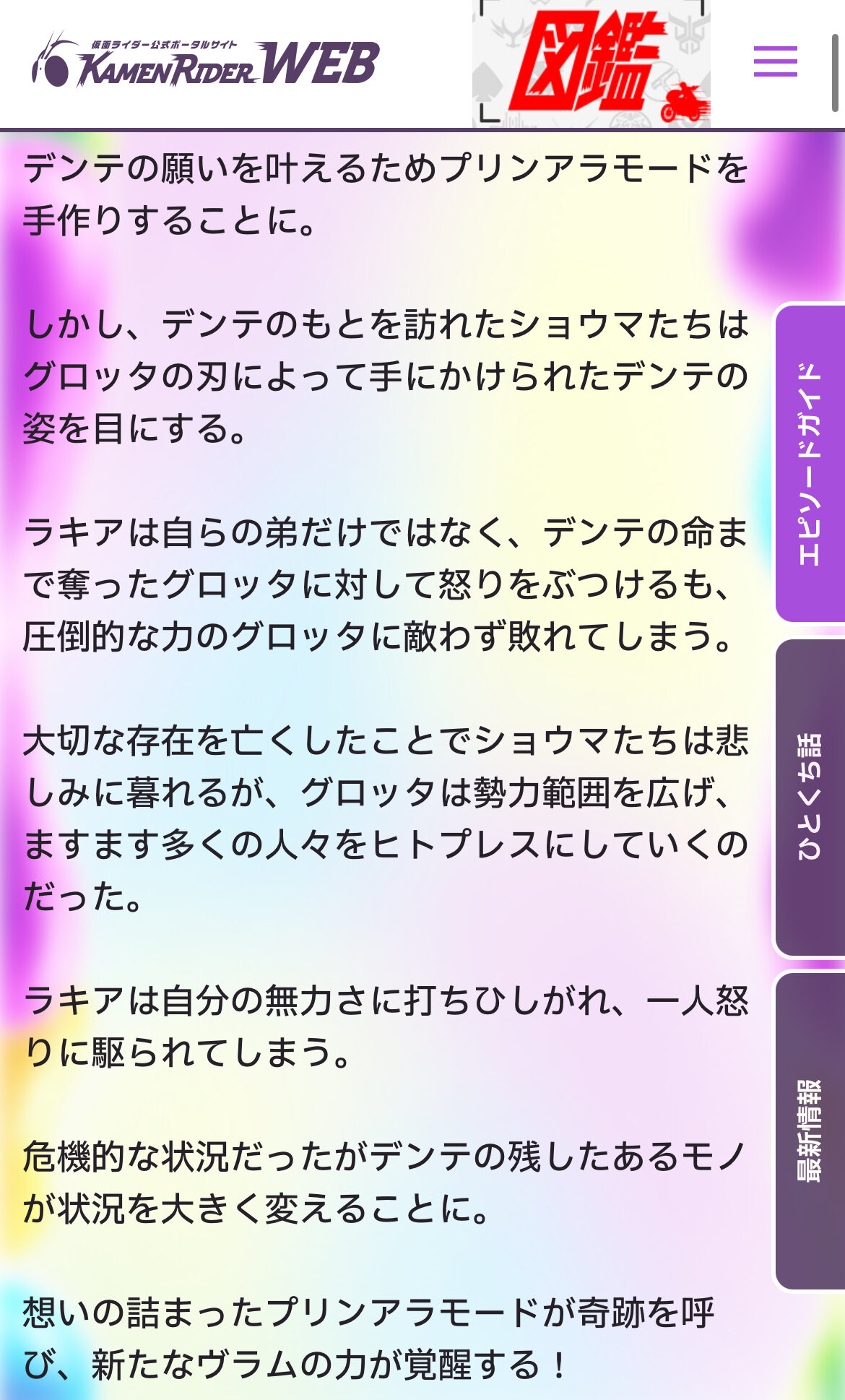
Task: Open the 最新情報 side tab
Action: pyautogui.click(x=810, y=1131)
